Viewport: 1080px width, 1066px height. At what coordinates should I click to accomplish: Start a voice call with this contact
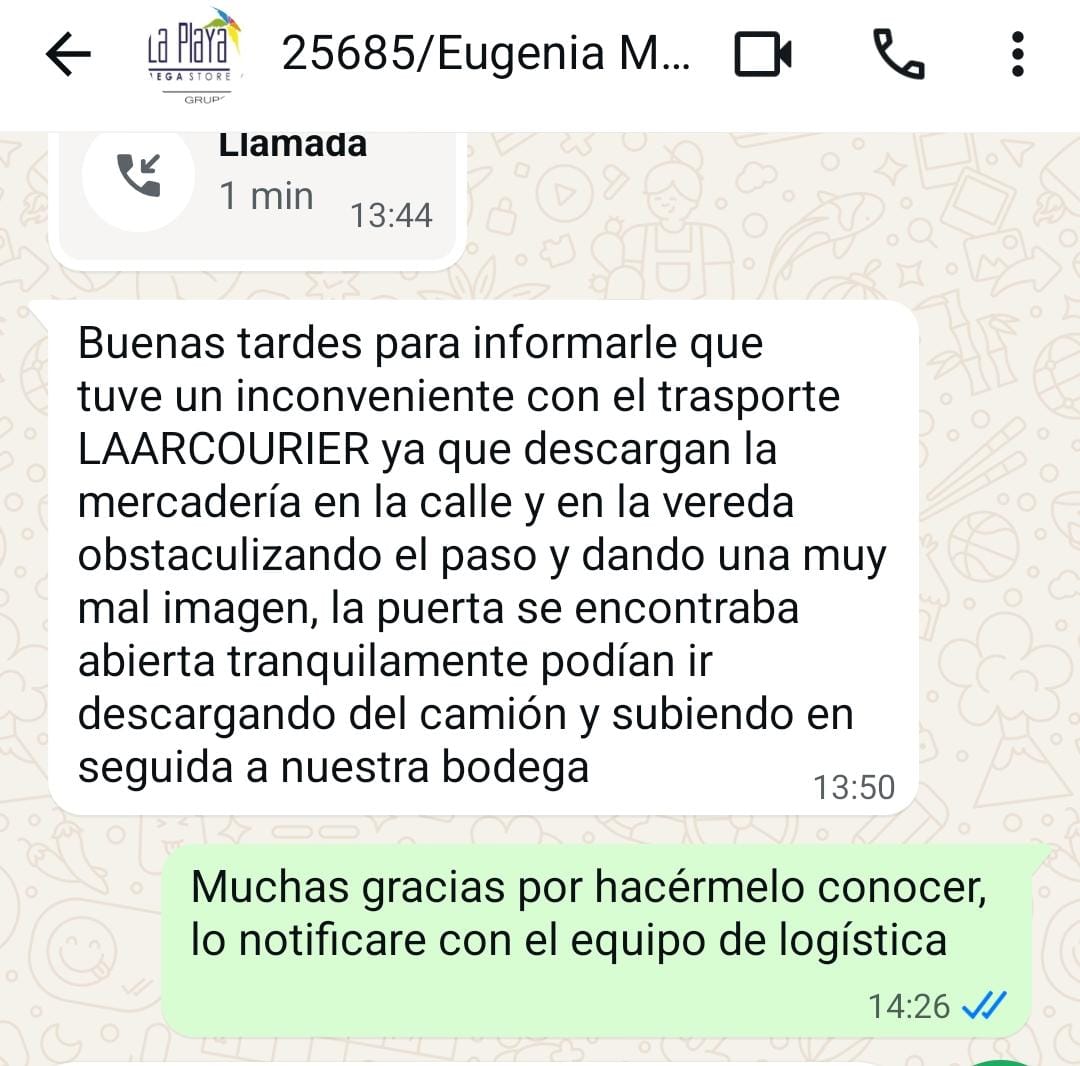899,55
